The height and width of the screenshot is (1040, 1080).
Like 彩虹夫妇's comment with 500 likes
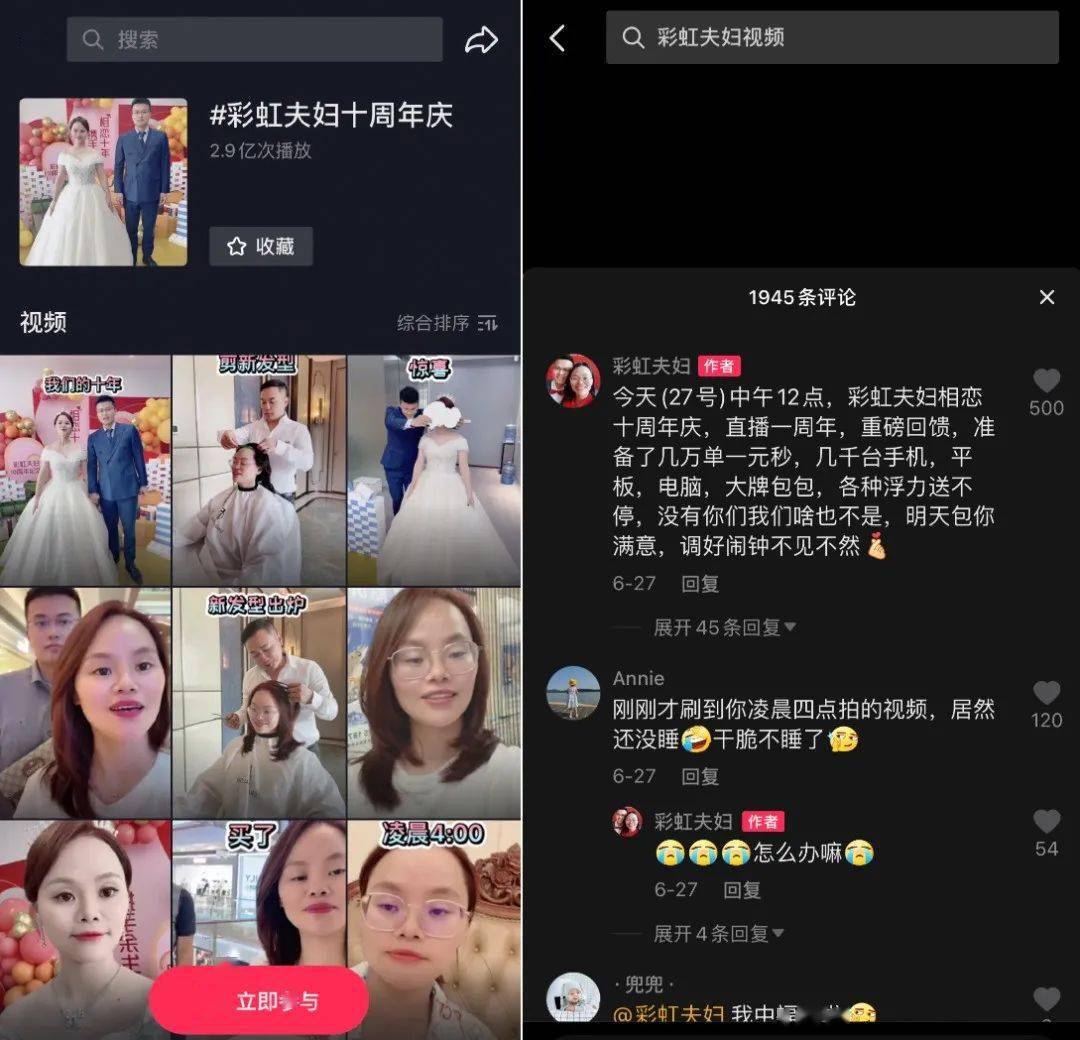(x=1046, y=381)
